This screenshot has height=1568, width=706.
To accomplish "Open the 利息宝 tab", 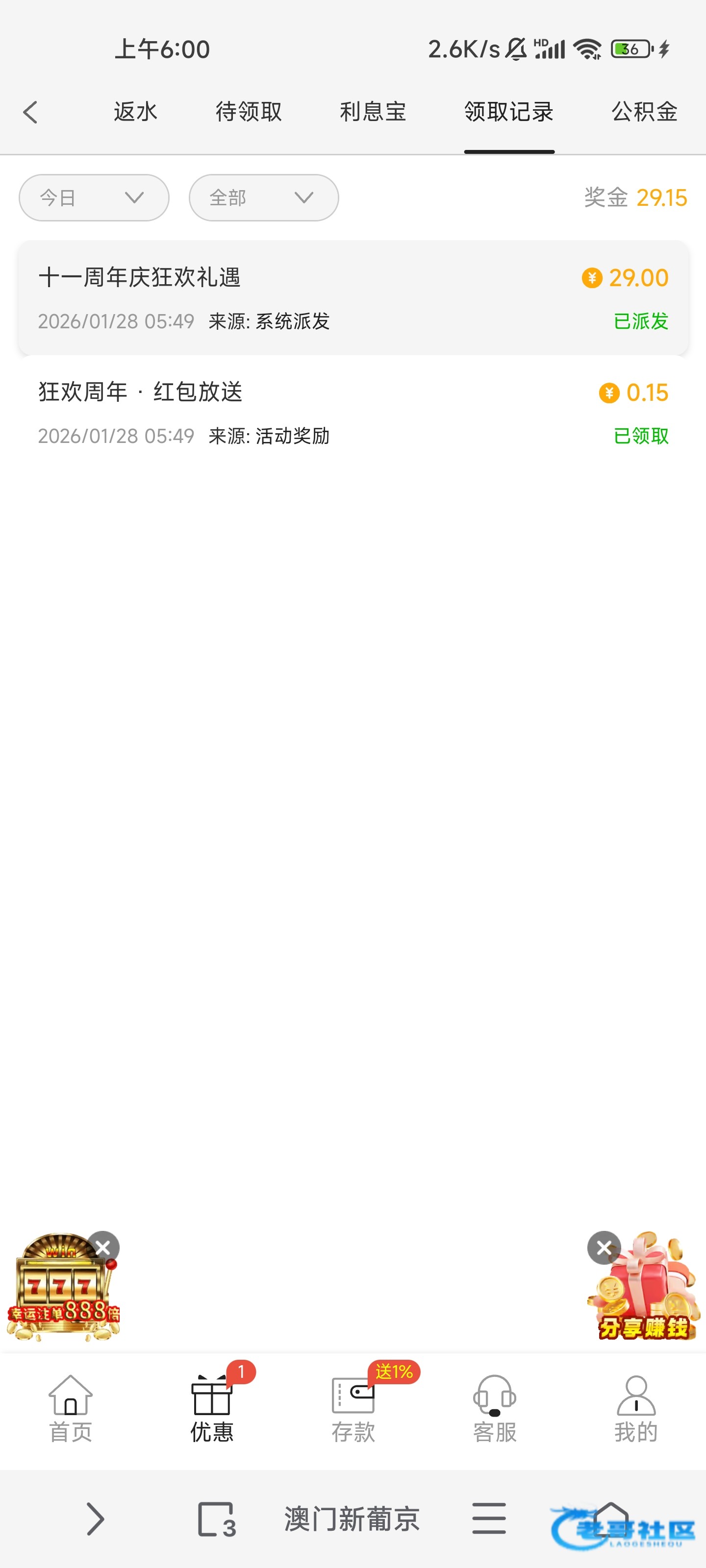I will 373,112.
